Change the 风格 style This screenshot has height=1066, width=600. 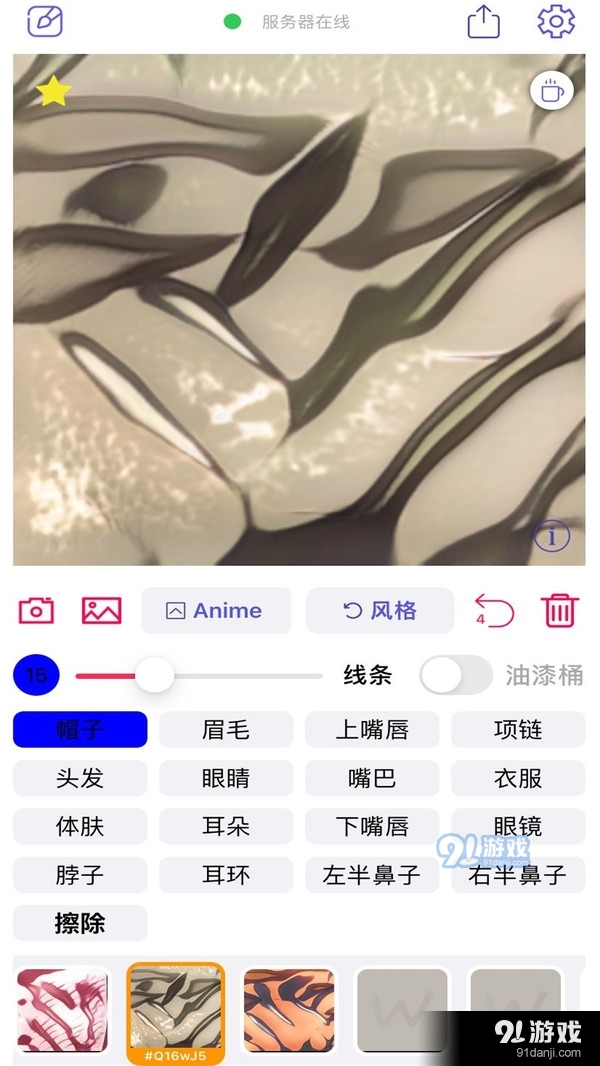380,610
